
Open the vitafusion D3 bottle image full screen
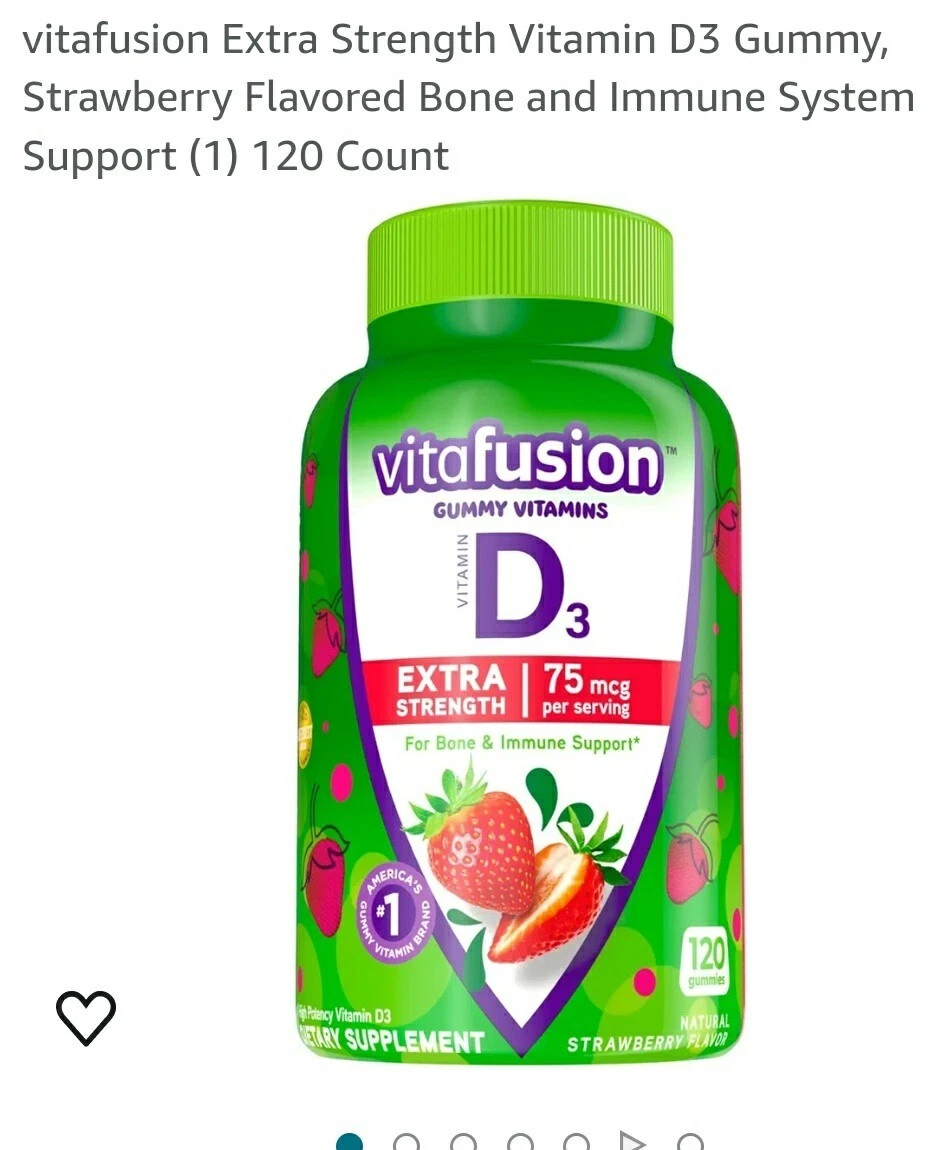pyautogui.click(x=520, y=640)
